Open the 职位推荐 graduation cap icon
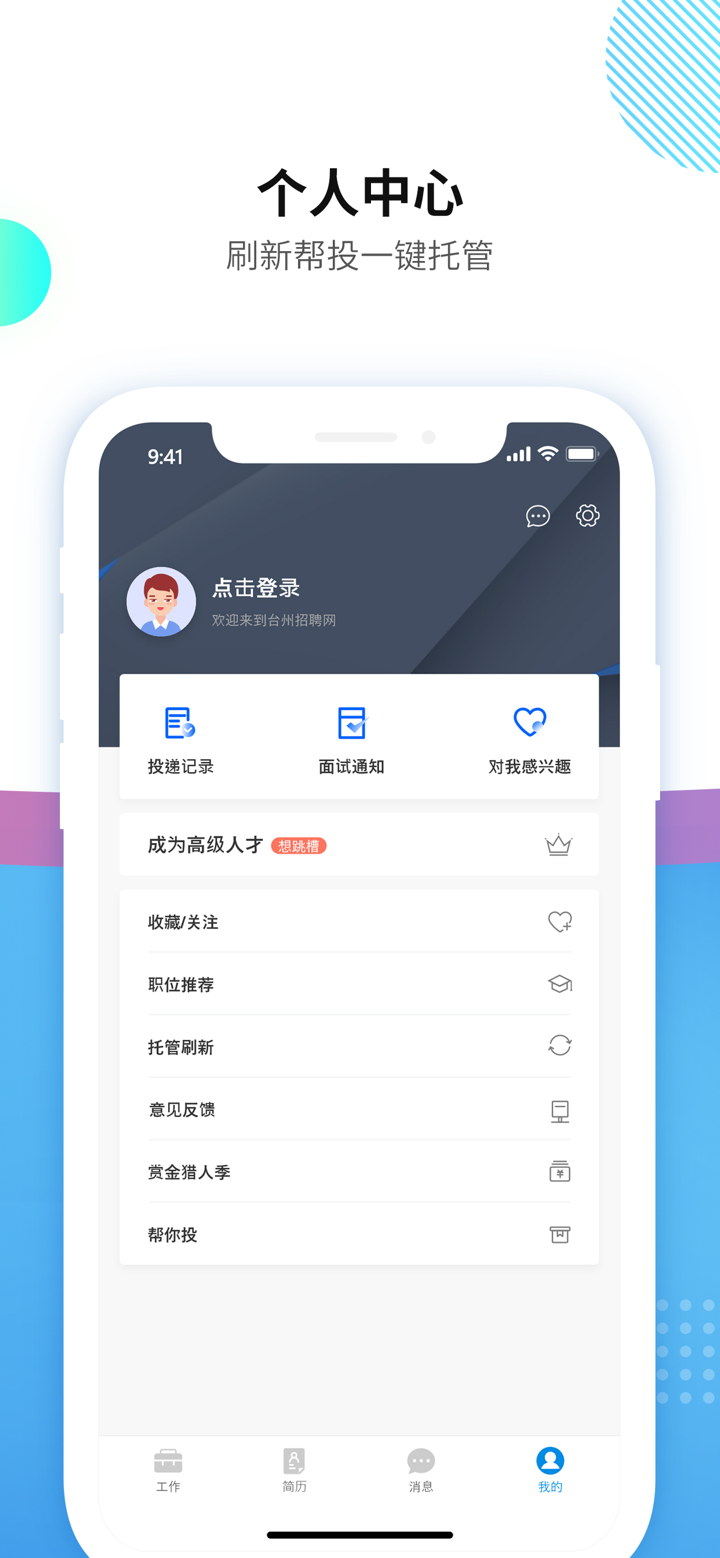The image size is (720, 1558). click(559, 984)
